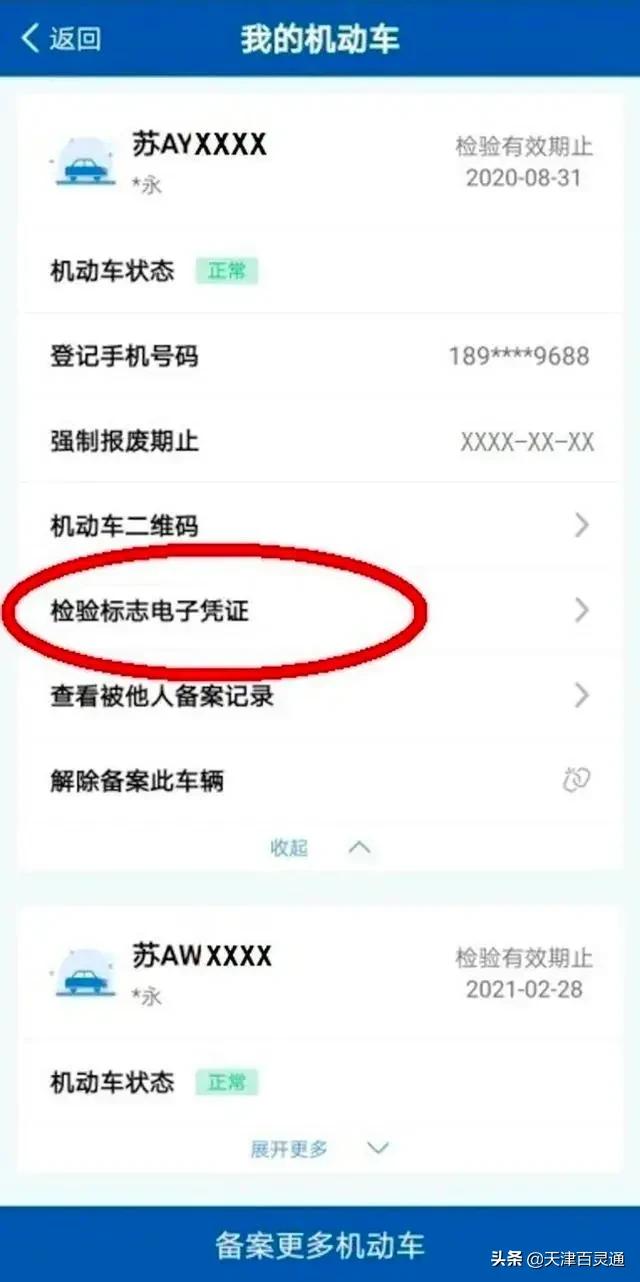
Task: View 查看被他人备案记录
Action: 320,695
